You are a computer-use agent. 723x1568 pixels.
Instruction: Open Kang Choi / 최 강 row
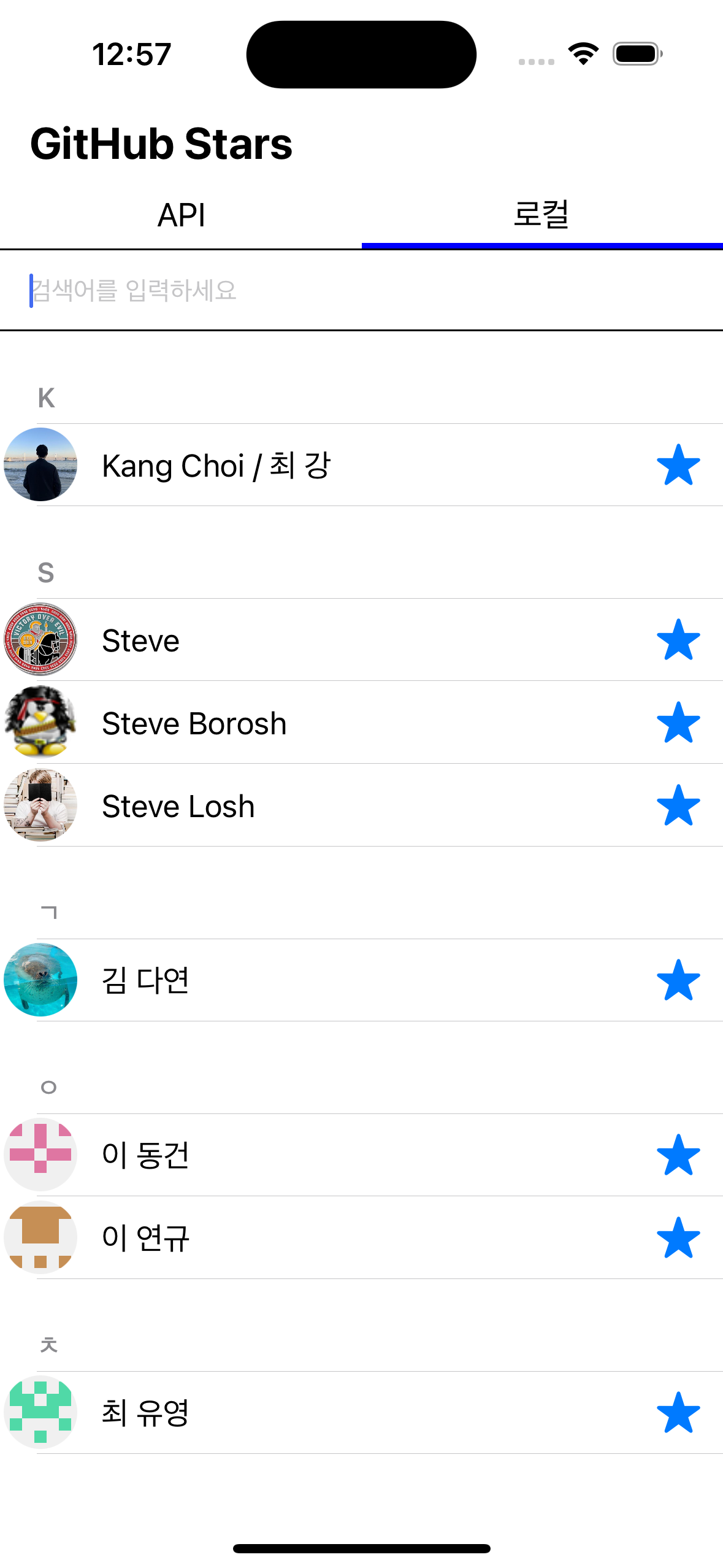(361, 465)
